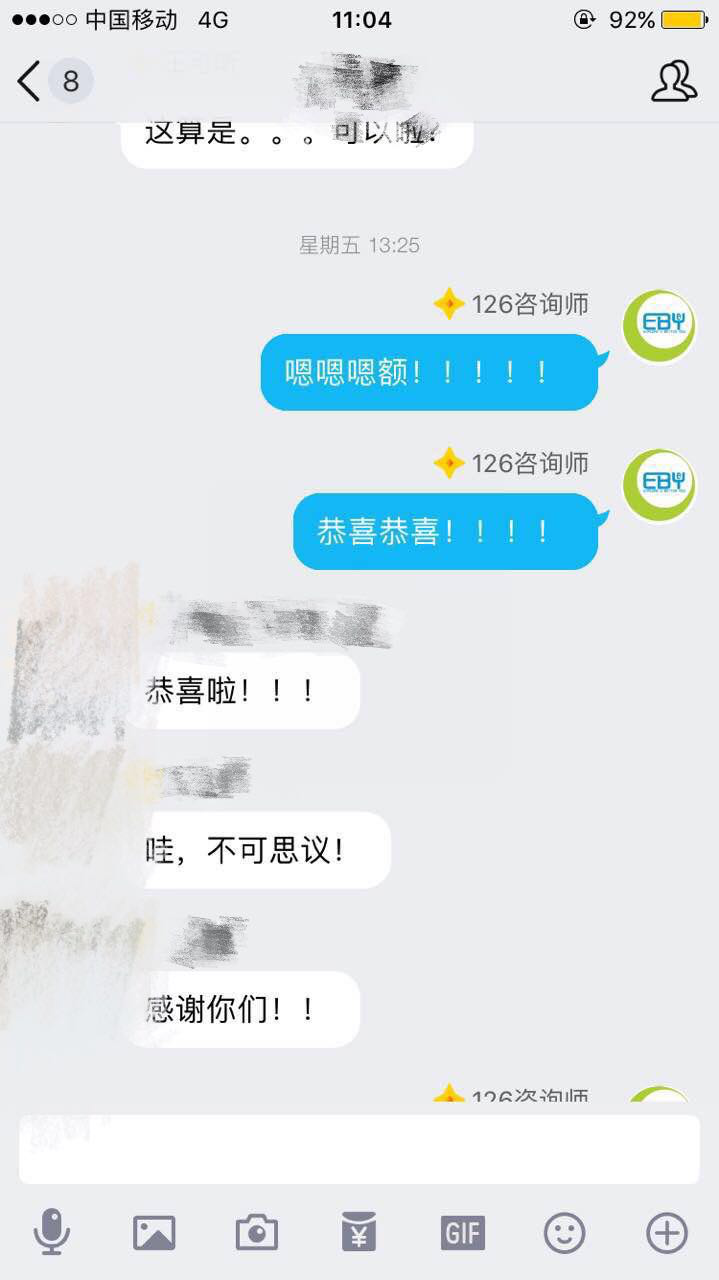Open EBY avatar beside 嗯嗯嗯额 message
The image size is (719, 1280).
click(x=658, y=326)
